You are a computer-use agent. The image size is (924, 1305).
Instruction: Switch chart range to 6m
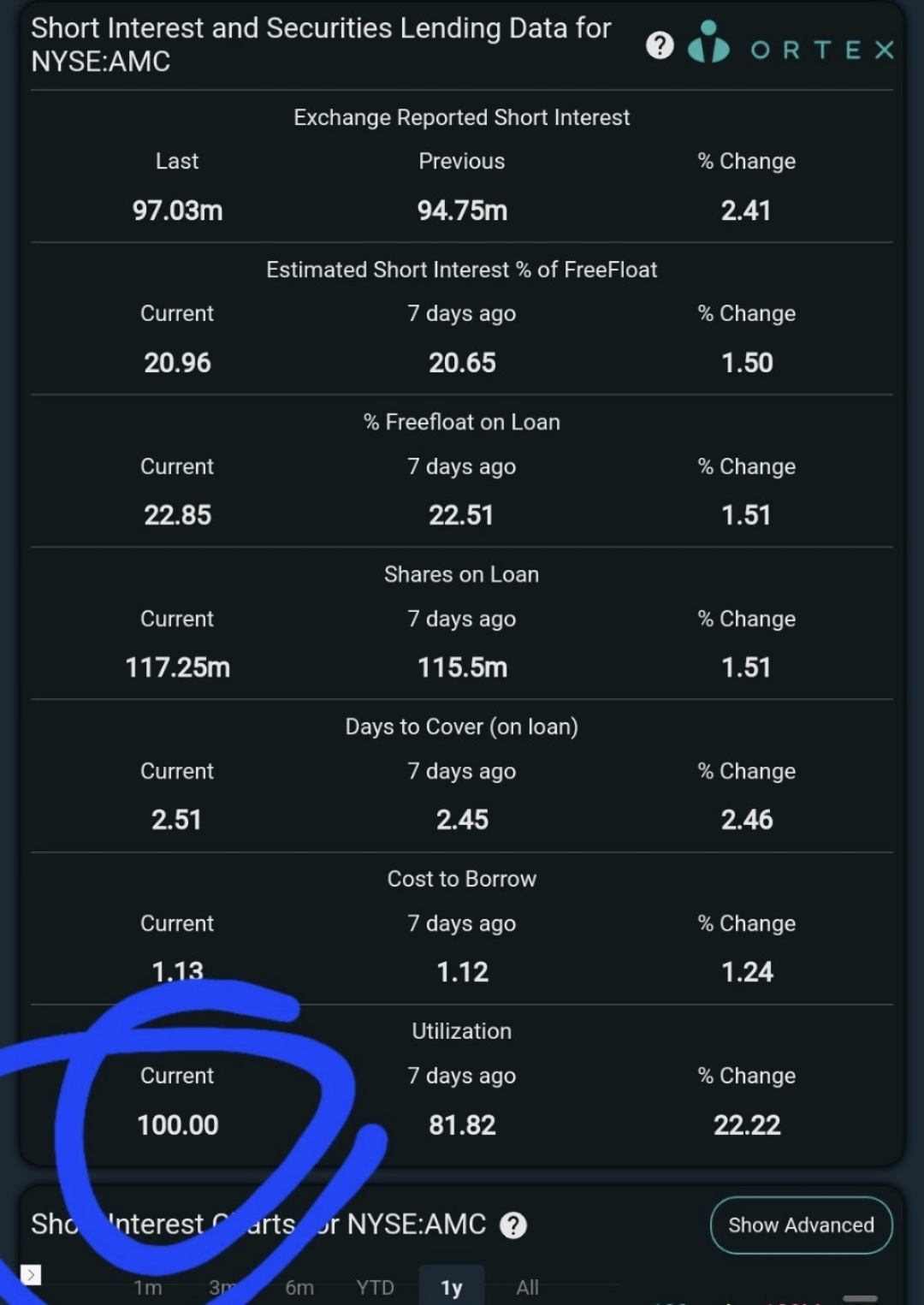point(299,1287)
